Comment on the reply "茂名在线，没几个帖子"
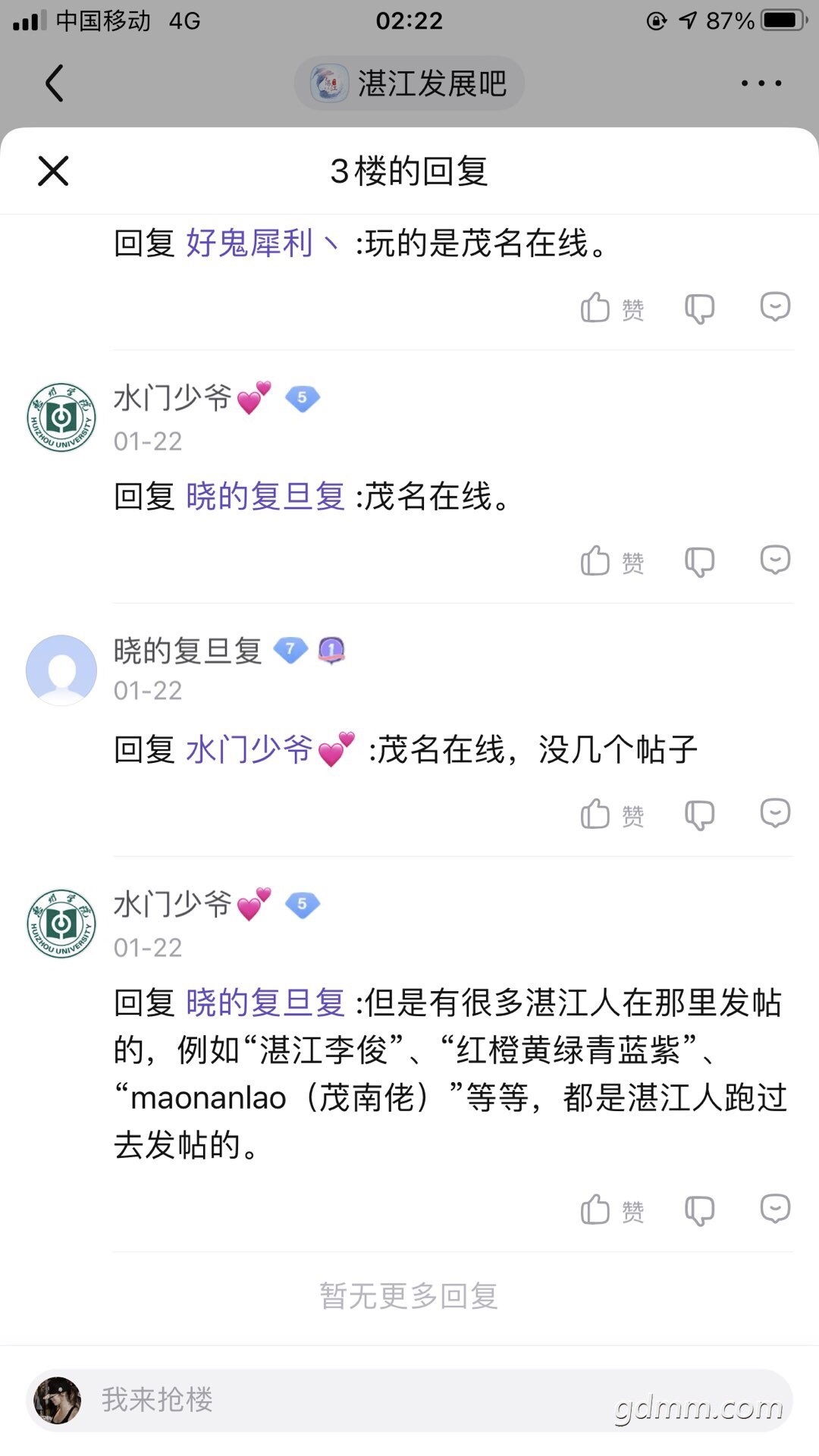The image size is (819, 1456). (x=775, y=814)
